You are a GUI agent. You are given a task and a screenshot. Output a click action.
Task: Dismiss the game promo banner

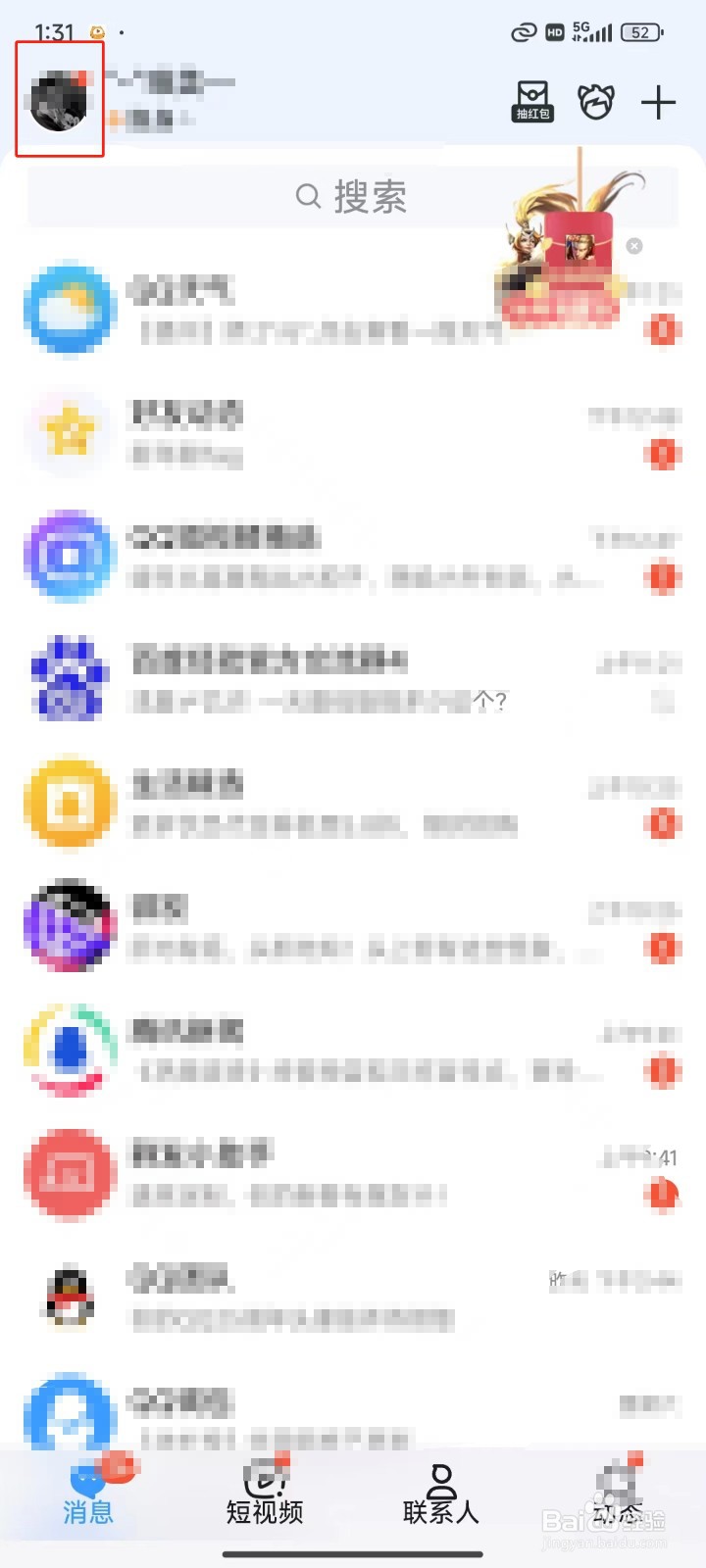coord(634,247)
